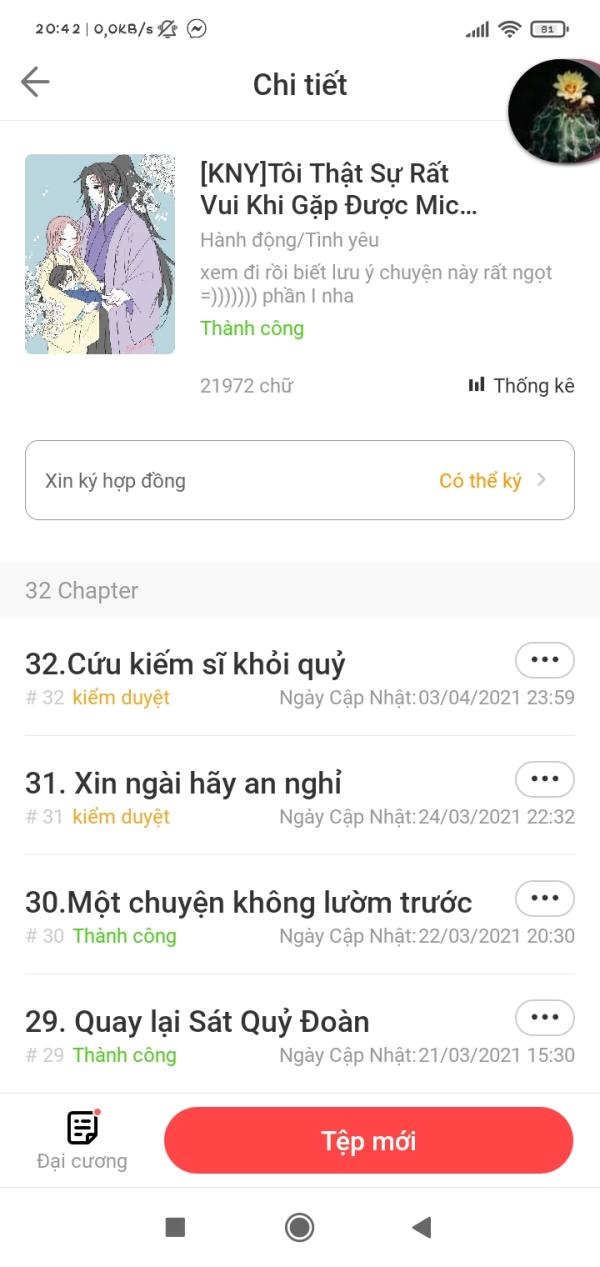Create a new chapter with Tệp mới

coord(368,1140)
